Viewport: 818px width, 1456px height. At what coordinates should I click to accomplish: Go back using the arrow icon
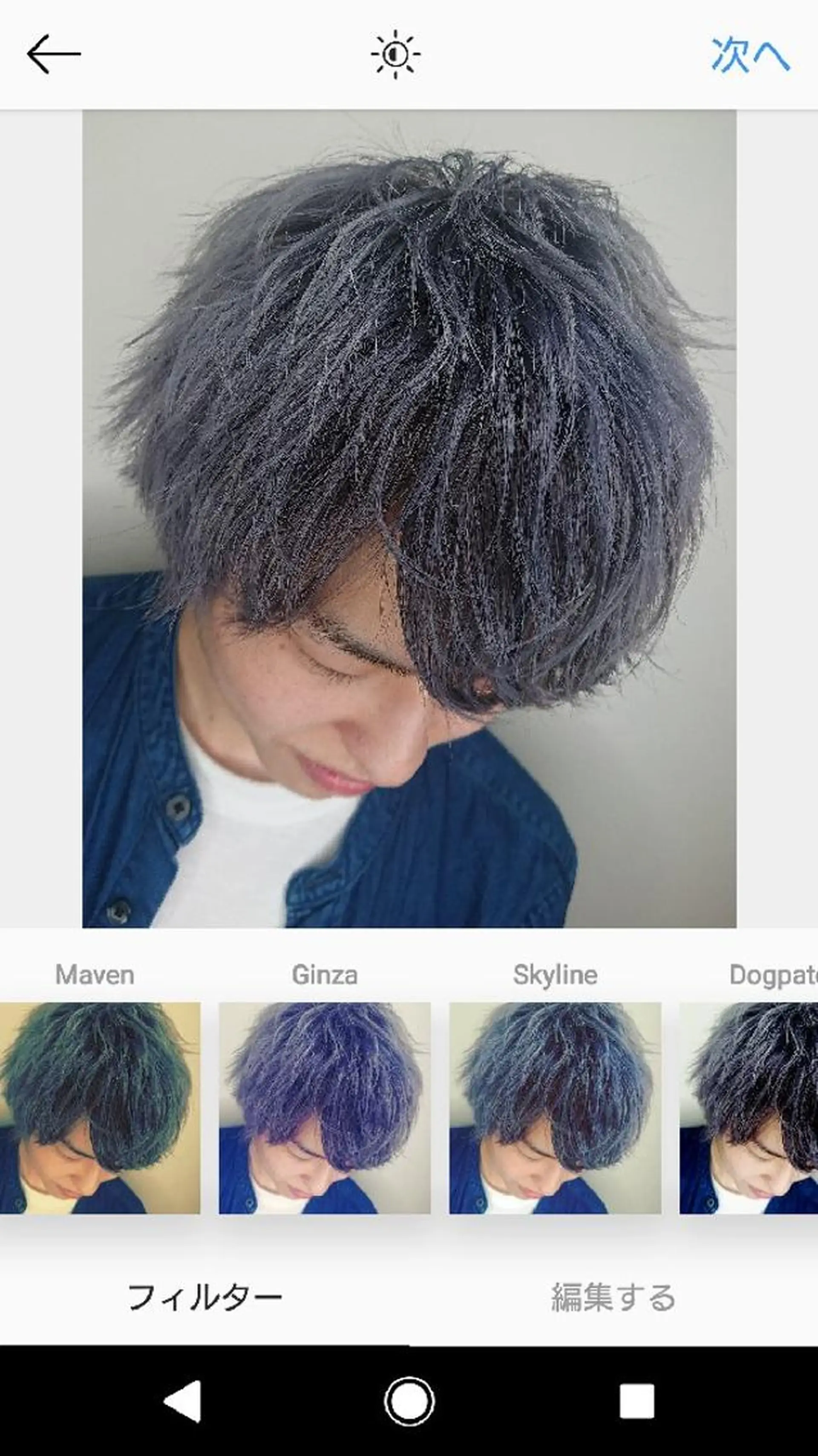tap(54, 54)
